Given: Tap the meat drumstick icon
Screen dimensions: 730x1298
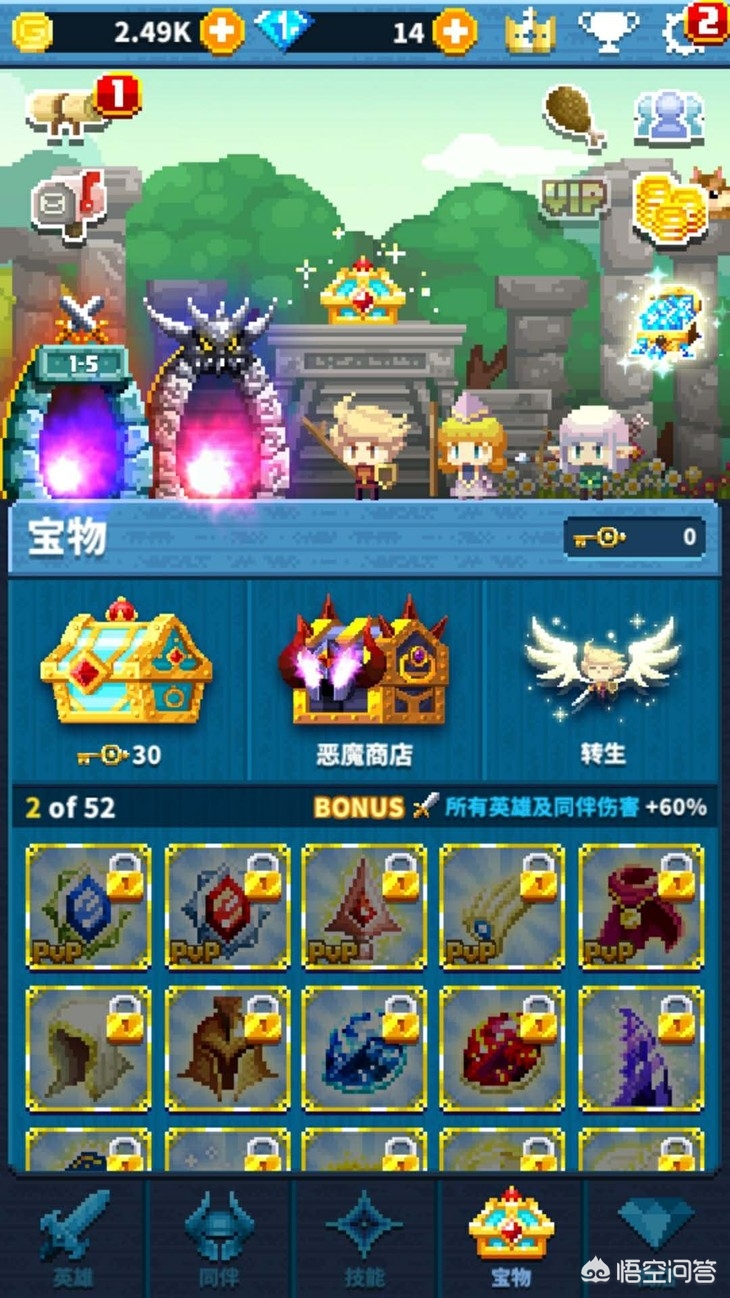Looking at the screenshot, I should (575, 116).
